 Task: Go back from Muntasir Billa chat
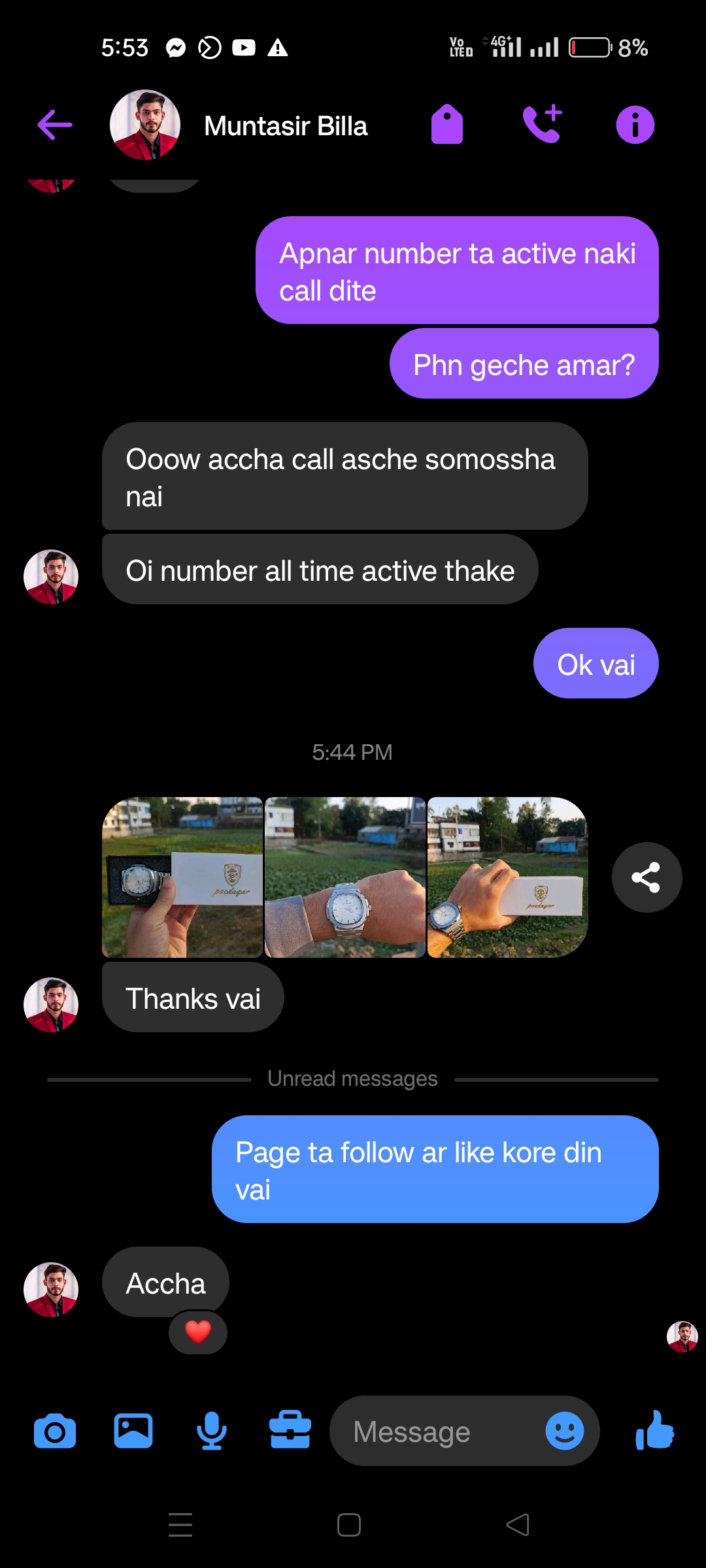pos(55,125)
